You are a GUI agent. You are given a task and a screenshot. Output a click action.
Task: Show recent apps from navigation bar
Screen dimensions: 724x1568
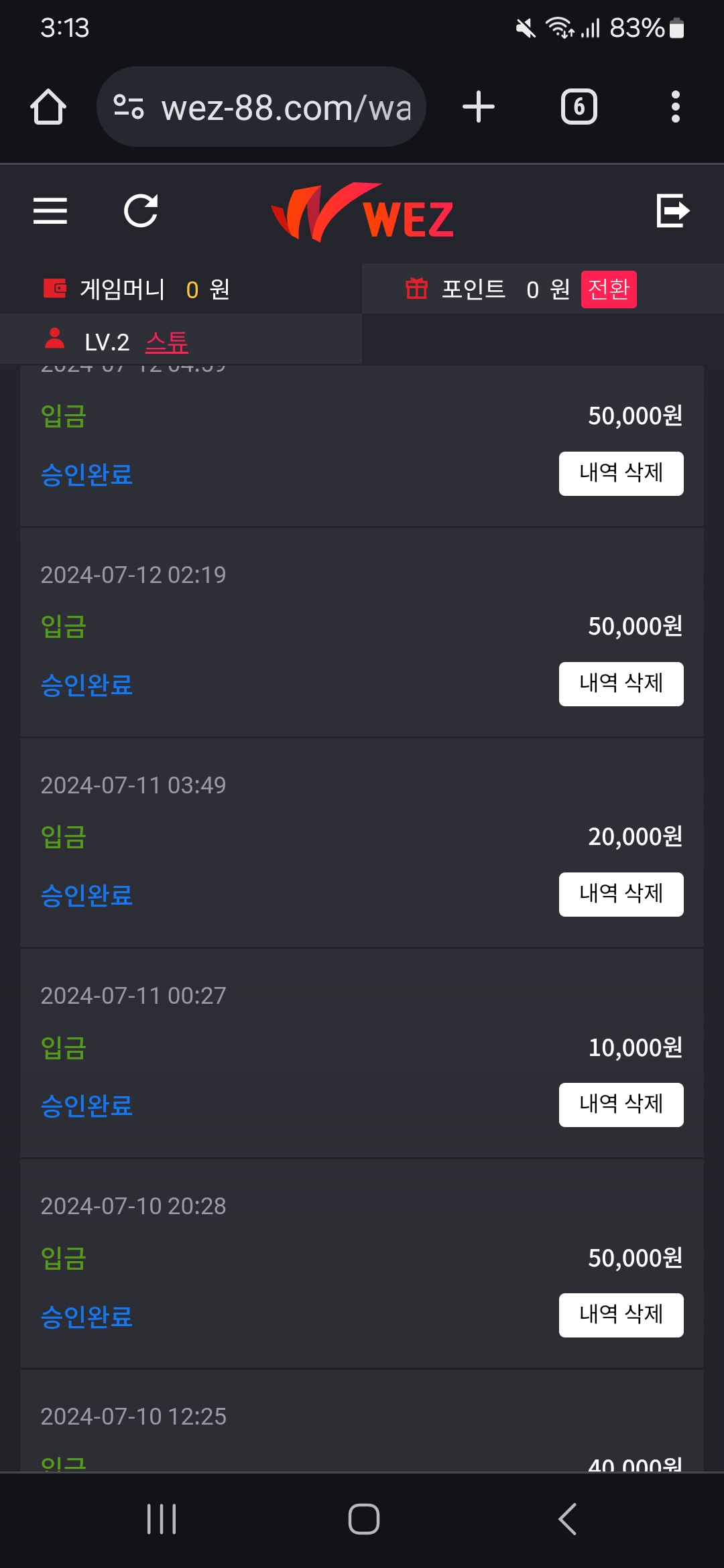click(162, 1518)
